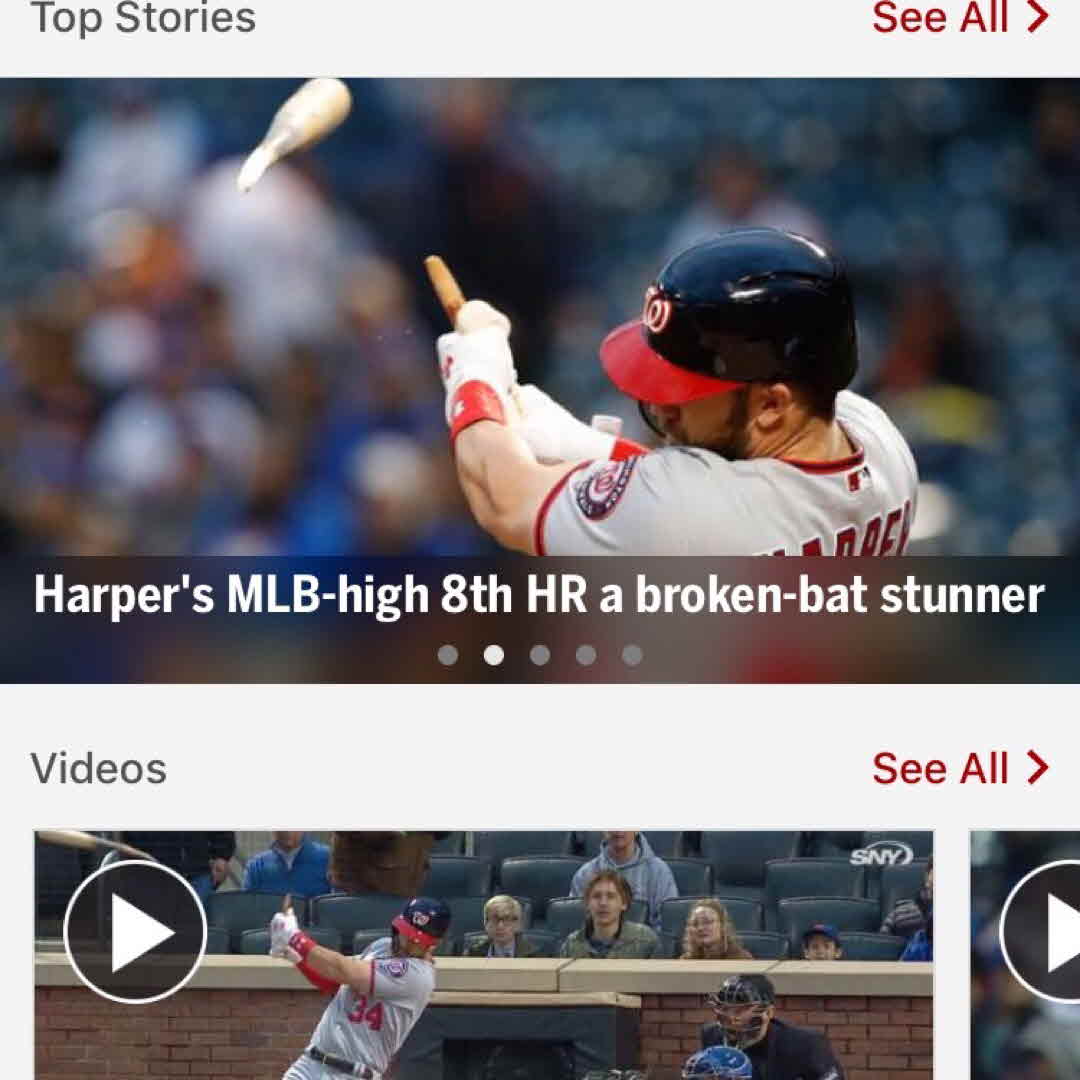The image size is (1080, 1080).
Task: Open See All for Videos
Action: [959, 768]
